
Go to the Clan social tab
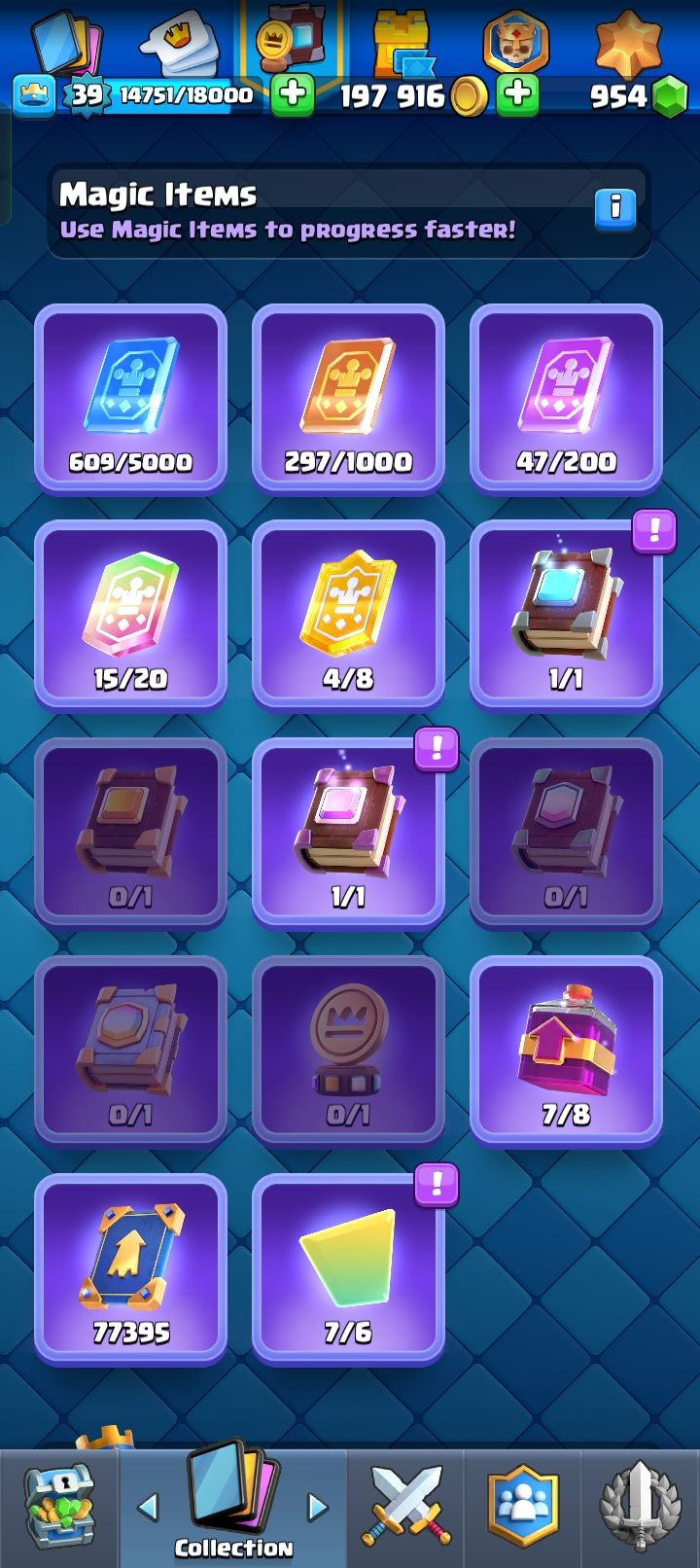[x=524, y=1508]
